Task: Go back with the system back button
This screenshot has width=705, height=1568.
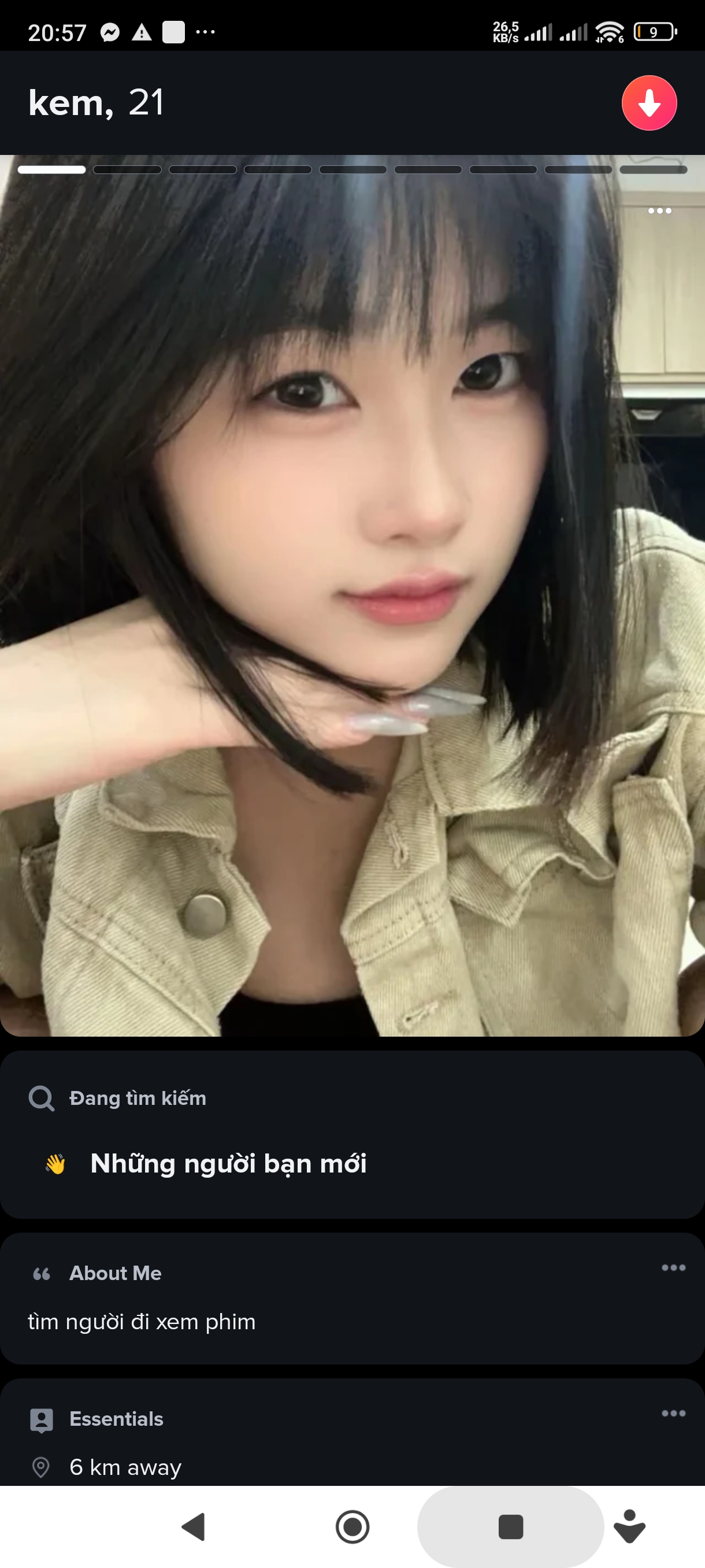Action: coord(194,1526)
